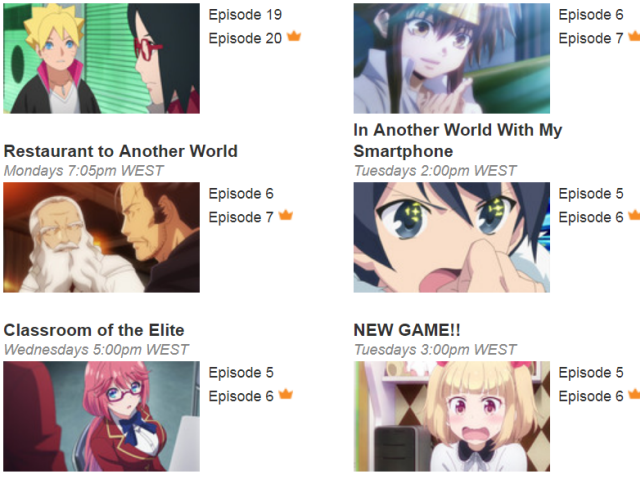Open NEW GAME!! Episode 6
This screenshot has width=640, height=477.
click(591, 396)
